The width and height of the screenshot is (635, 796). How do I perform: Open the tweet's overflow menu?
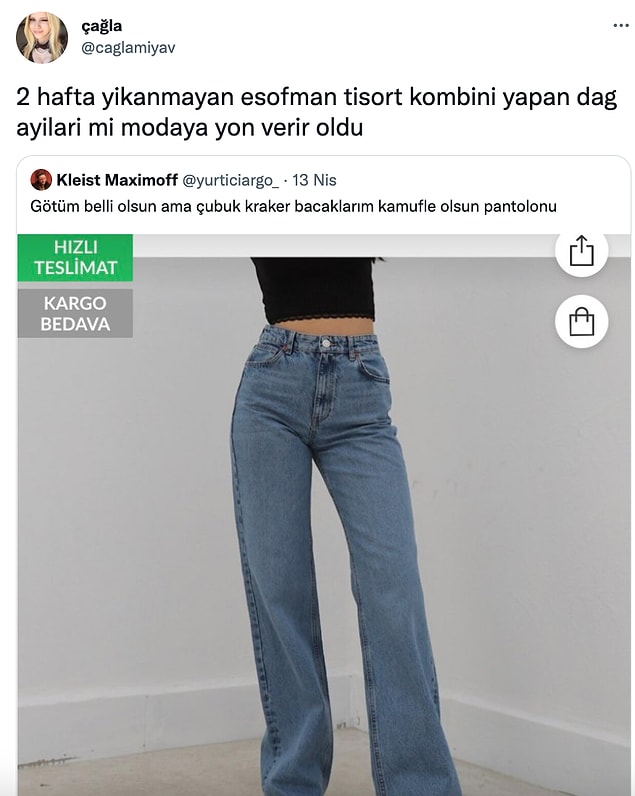click(x=620, y=21)
